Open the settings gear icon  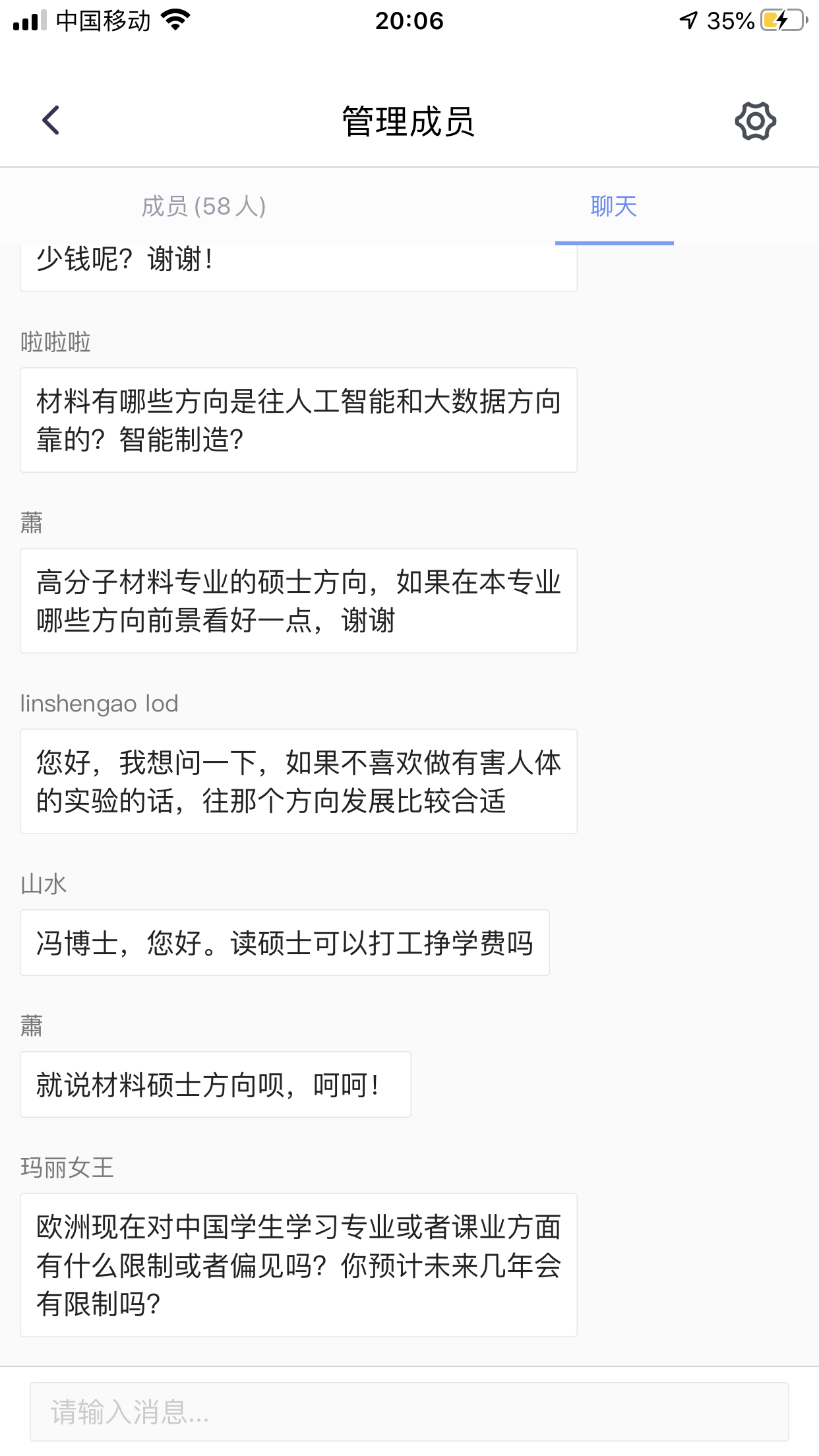point(755,121)
